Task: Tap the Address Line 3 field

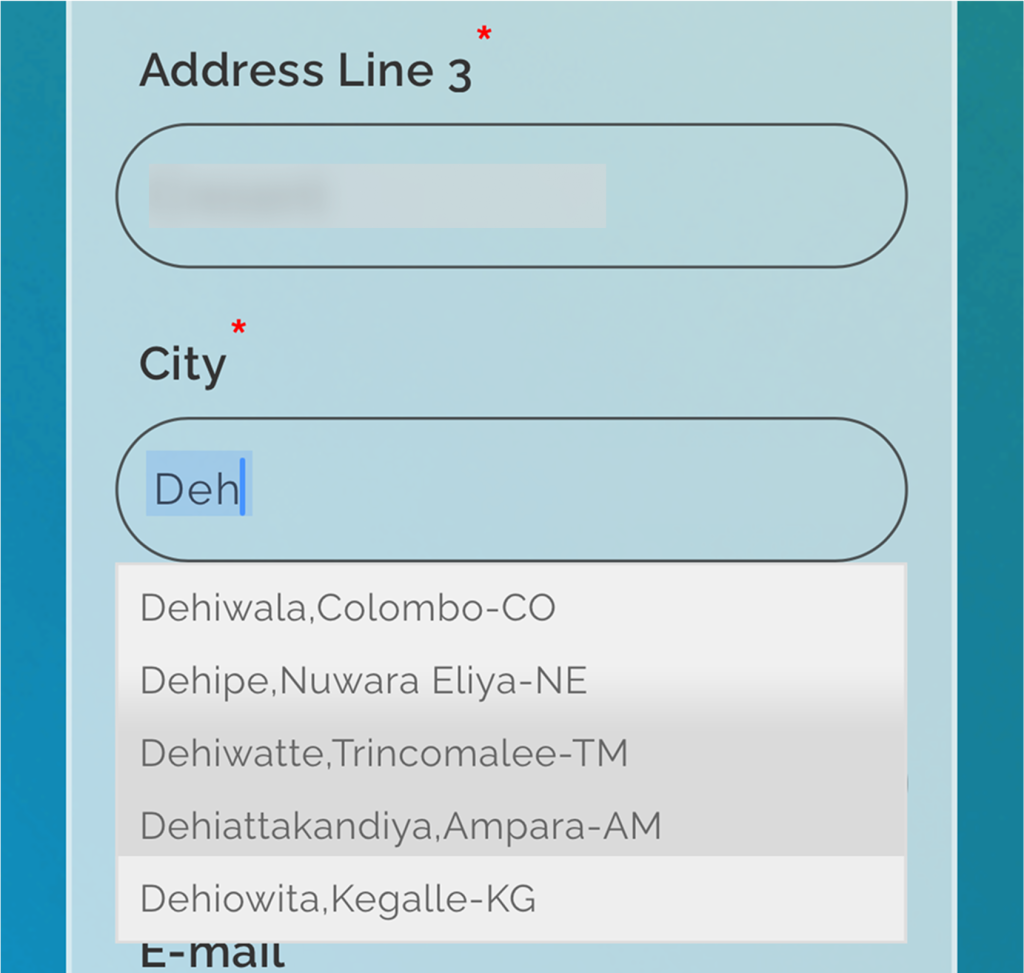Action: (510, 196)
